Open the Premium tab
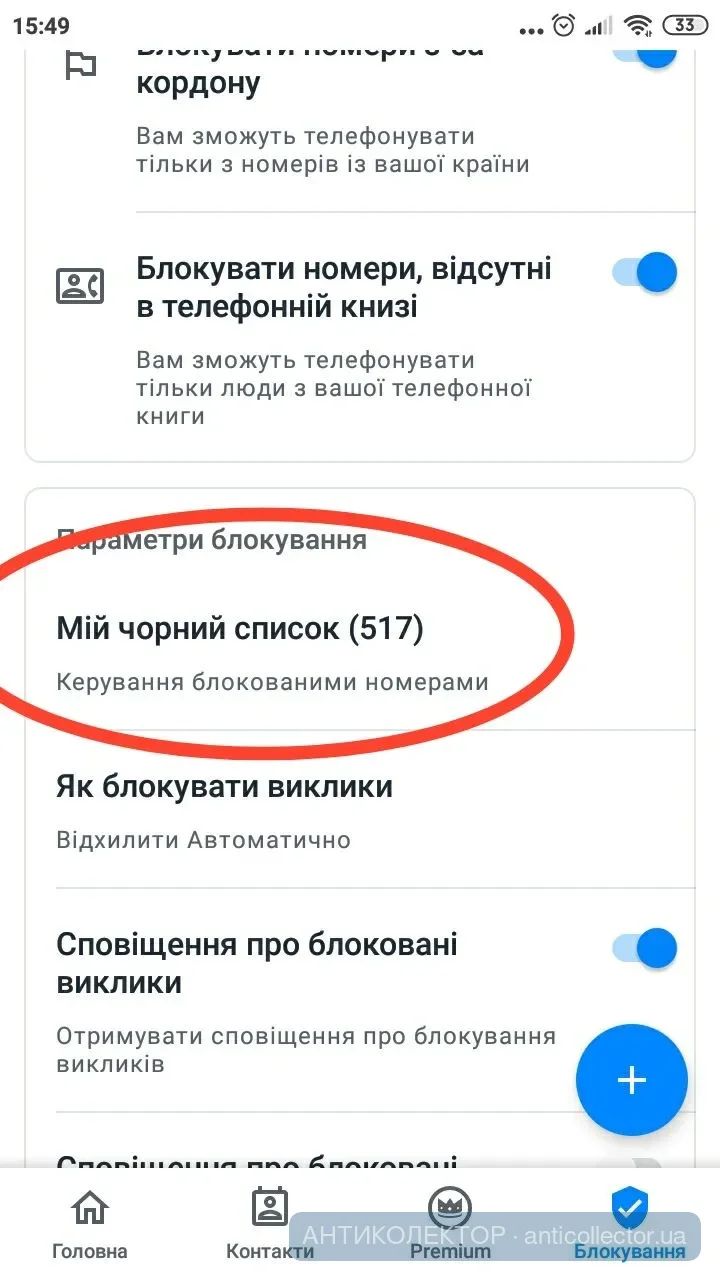Screen dimensions: 720x1280 tap(450, 1224)
